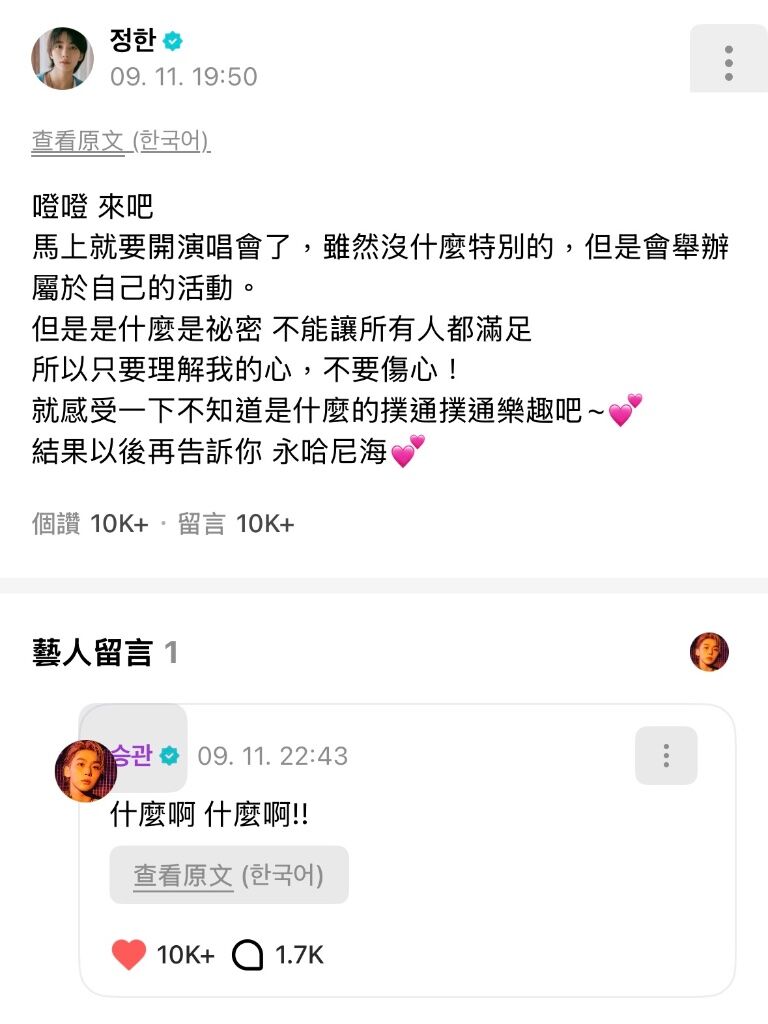View original Korean text of the post
Image resolution: width=768 pixels, height=1024 pixels.
point(120,141)
